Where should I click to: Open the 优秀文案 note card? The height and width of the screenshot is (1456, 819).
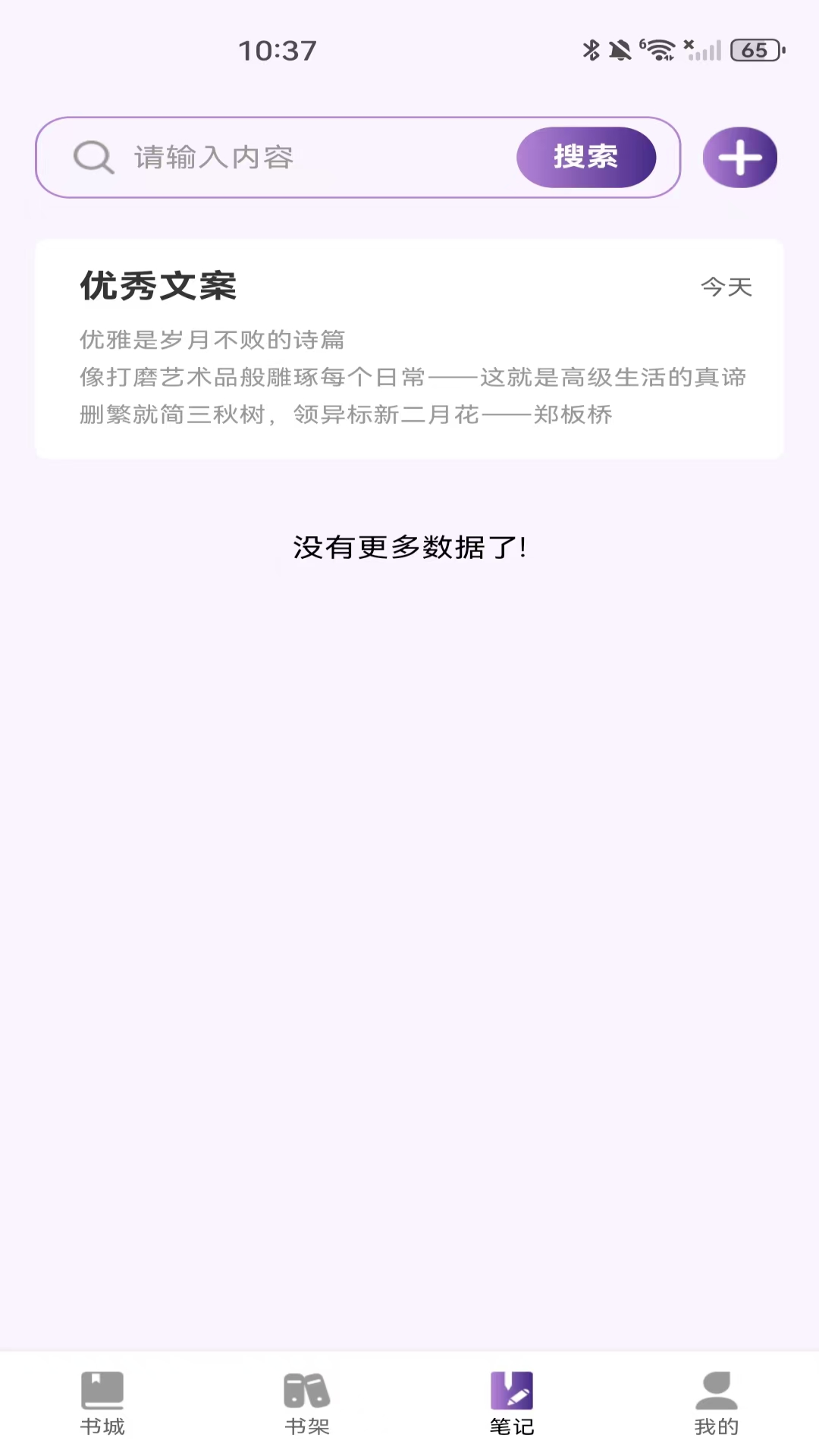click(409, 345)
